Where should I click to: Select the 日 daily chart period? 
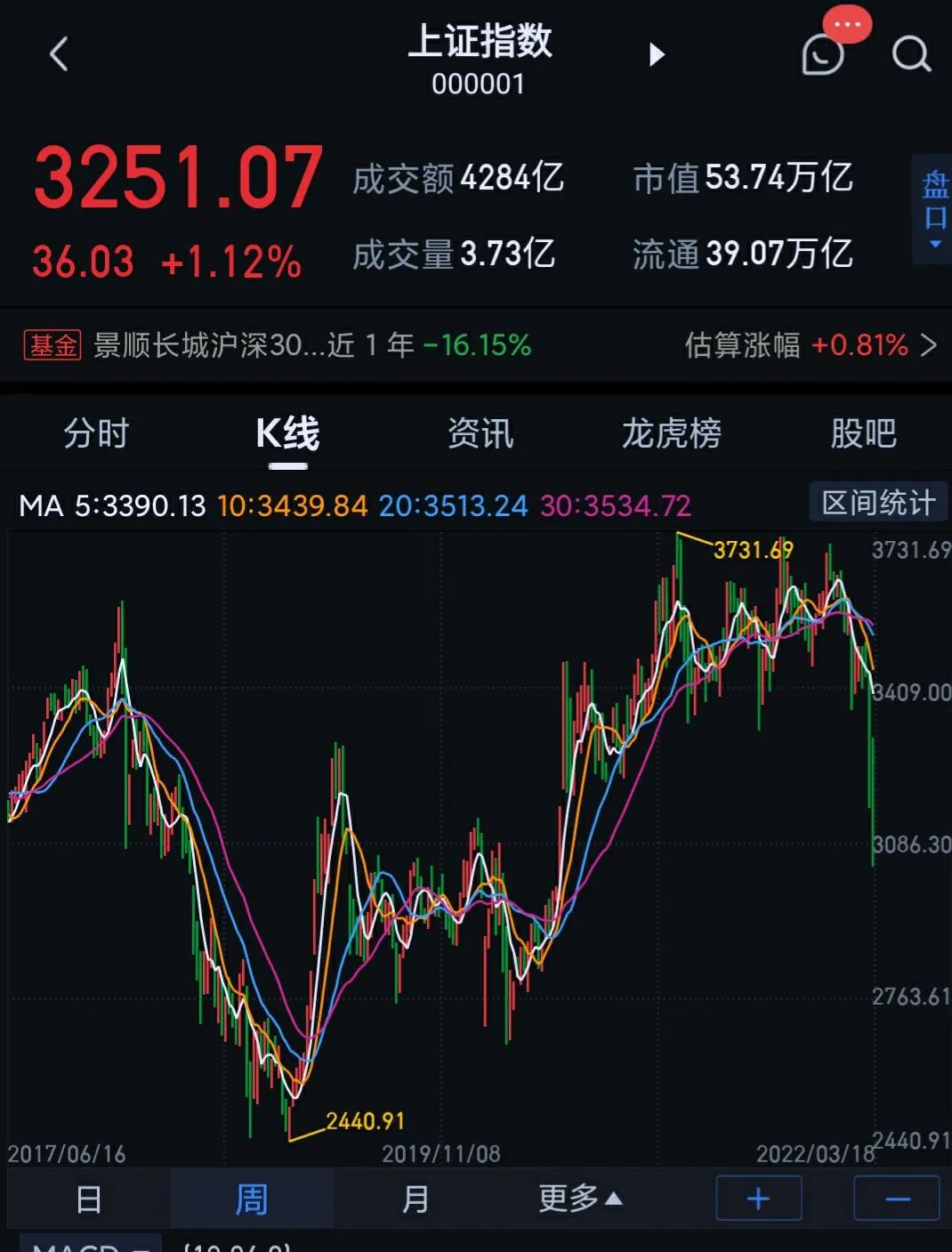point(89,1199)
